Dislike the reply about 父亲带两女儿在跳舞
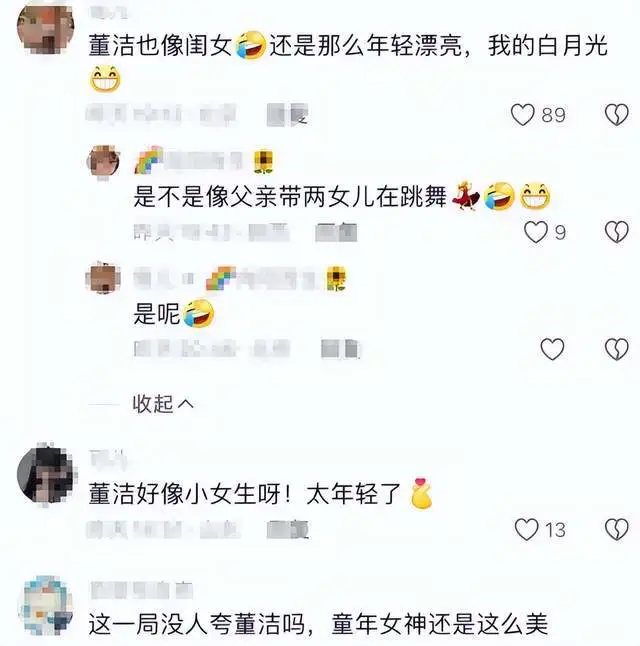 (616, 232)
